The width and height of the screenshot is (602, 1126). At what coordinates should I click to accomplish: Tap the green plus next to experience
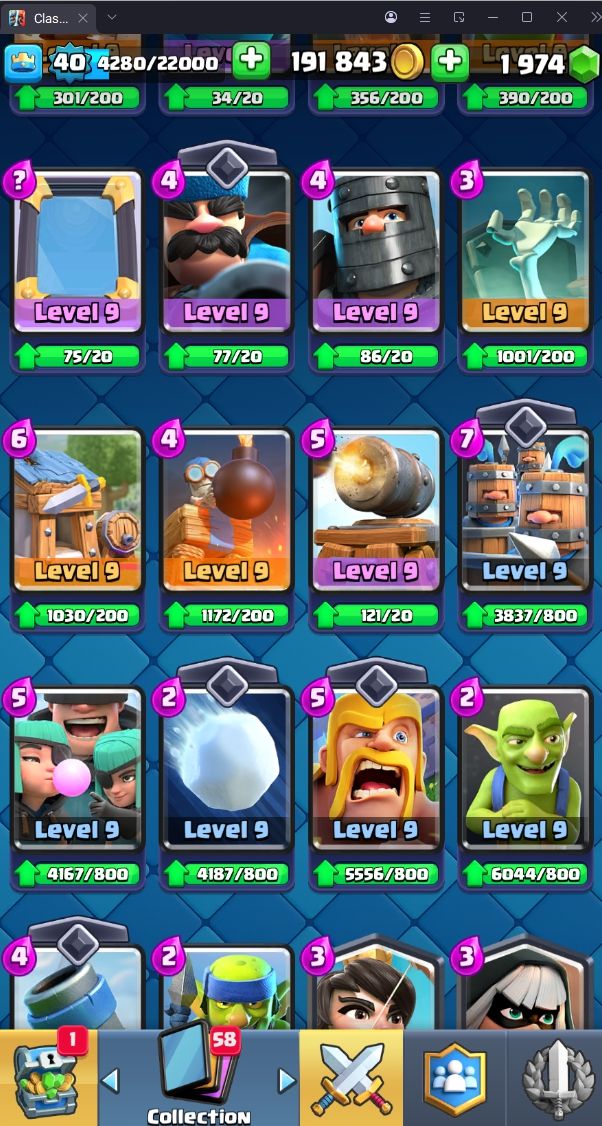[251, 62]
